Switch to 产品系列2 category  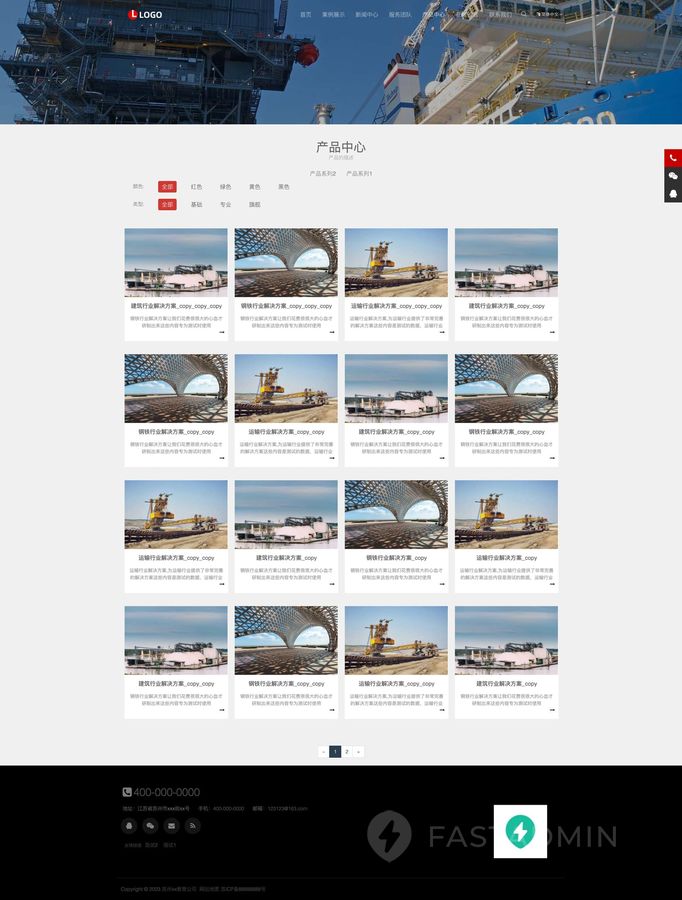click(x=322, y=173)
